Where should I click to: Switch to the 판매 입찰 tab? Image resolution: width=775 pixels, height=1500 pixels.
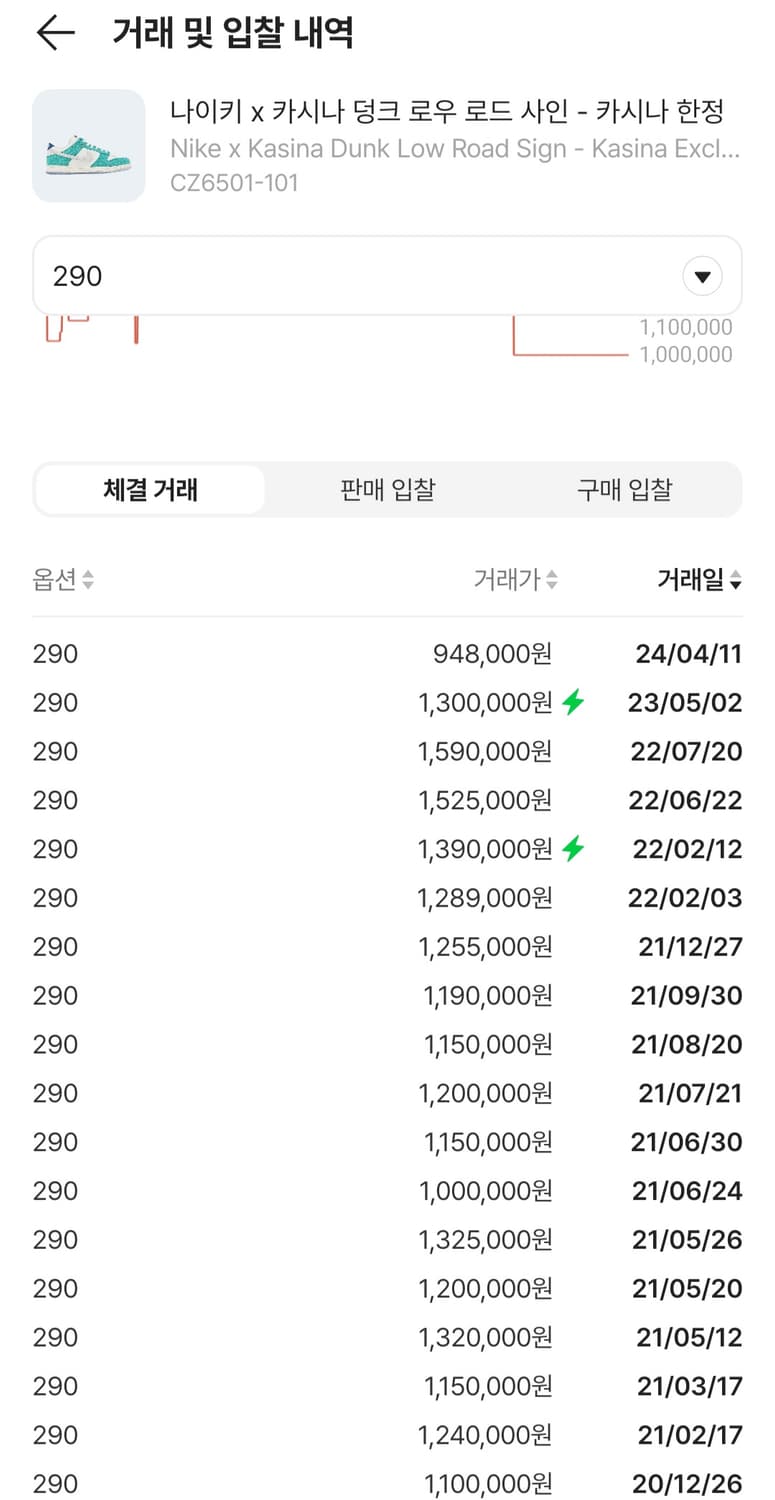pos(387,489)
